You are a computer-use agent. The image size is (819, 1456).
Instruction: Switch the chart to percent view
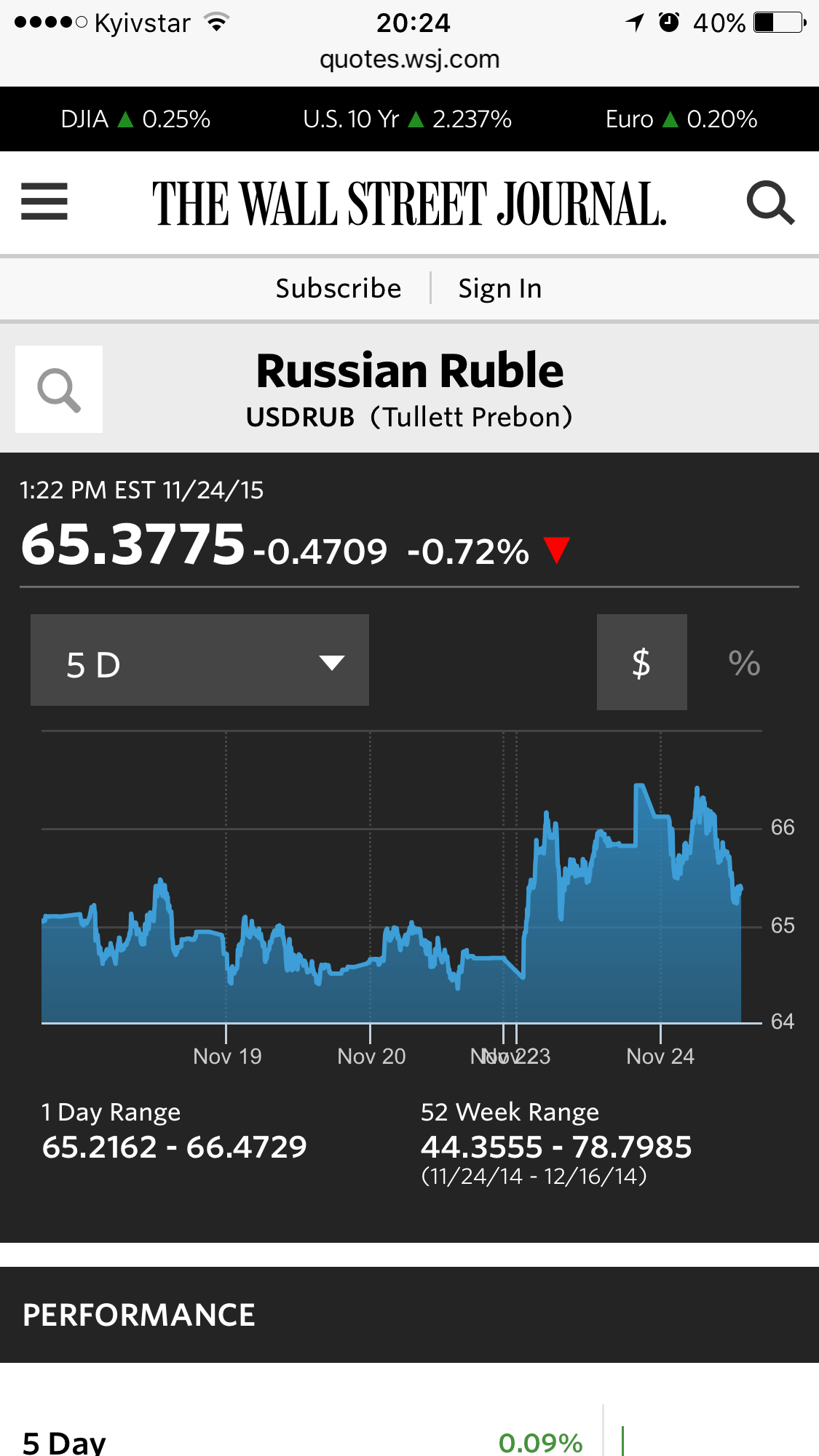point(743,662)
